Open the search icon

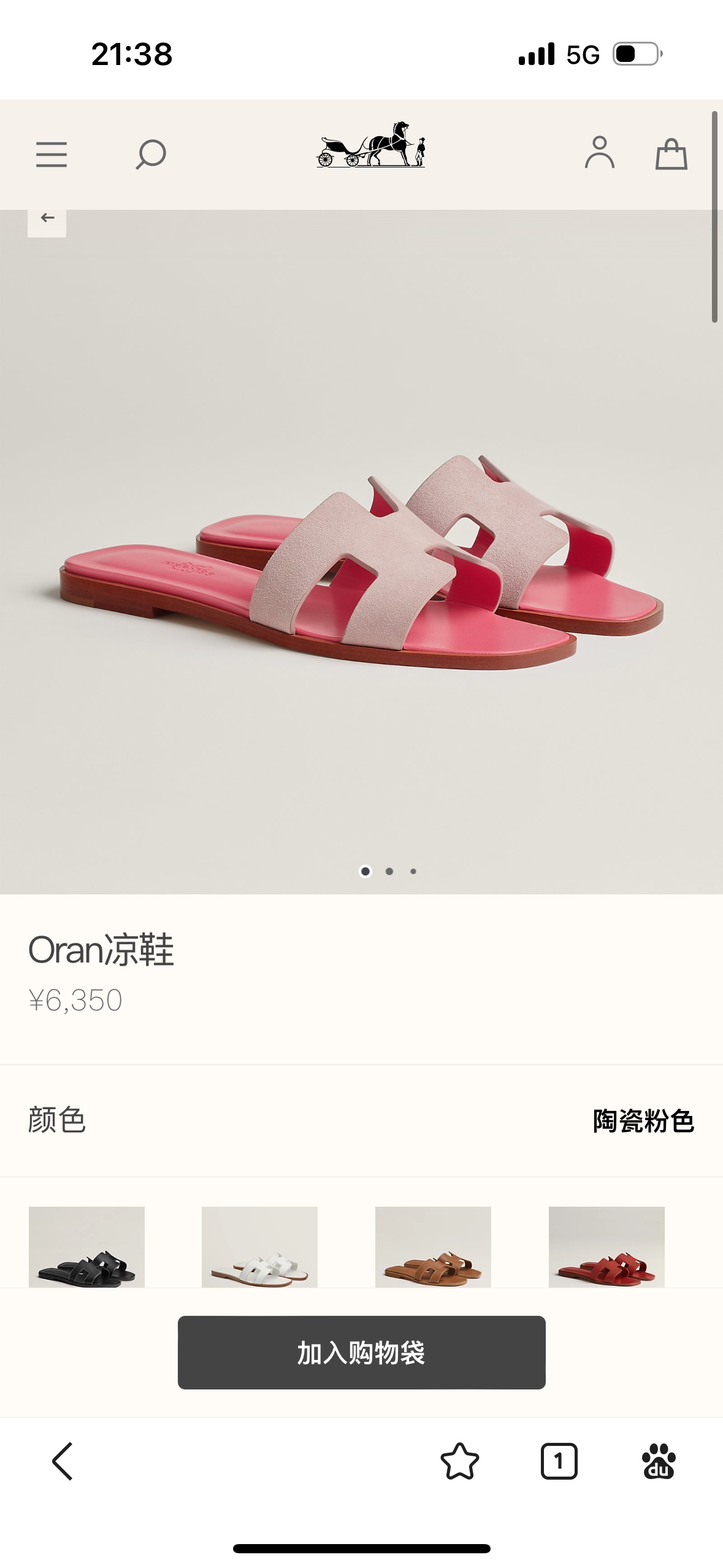pos(151,154)
